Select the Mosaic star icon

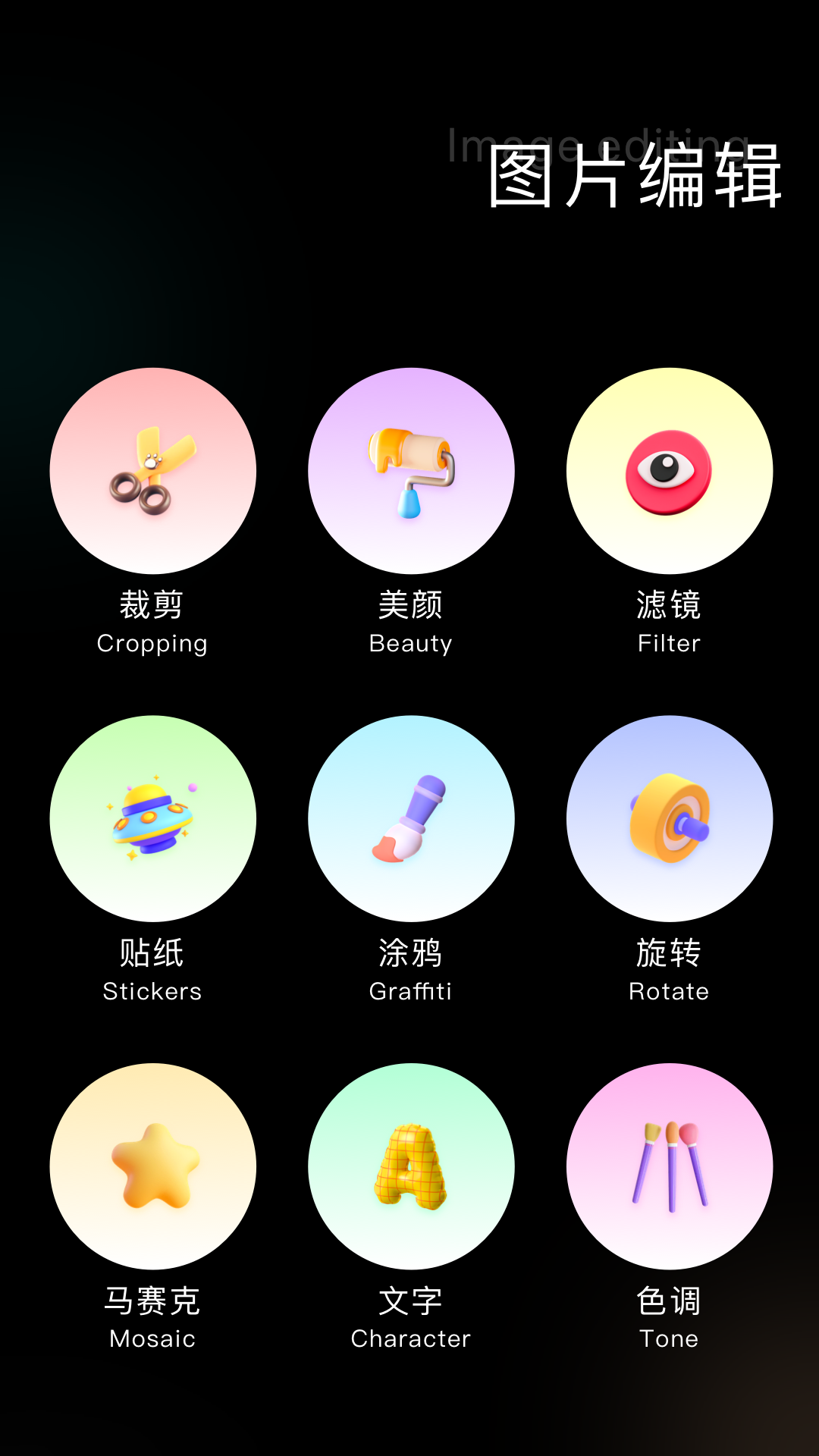153,1166
